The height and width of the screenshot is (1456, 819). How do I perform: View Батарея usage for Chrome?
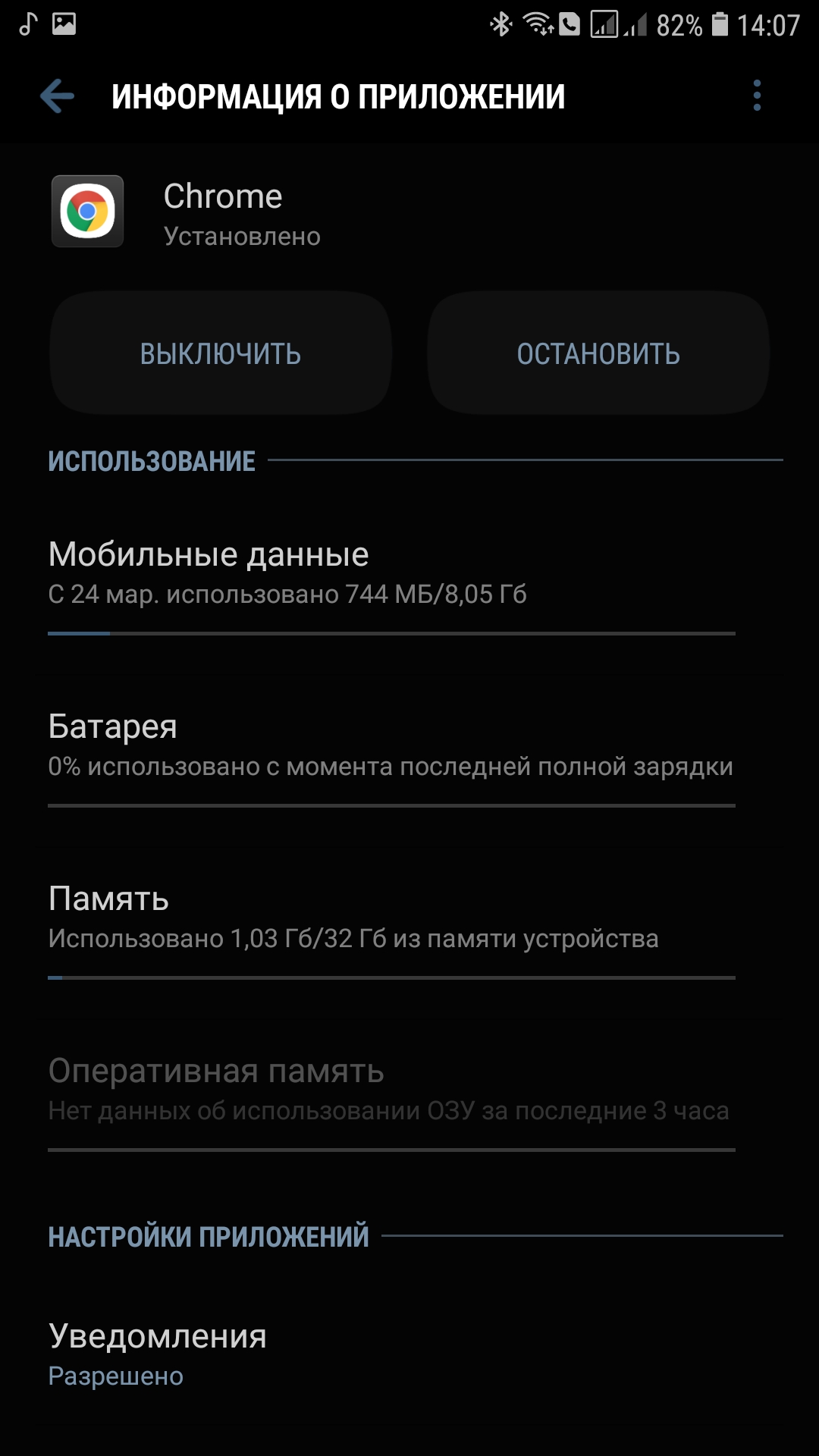[391, 745]
